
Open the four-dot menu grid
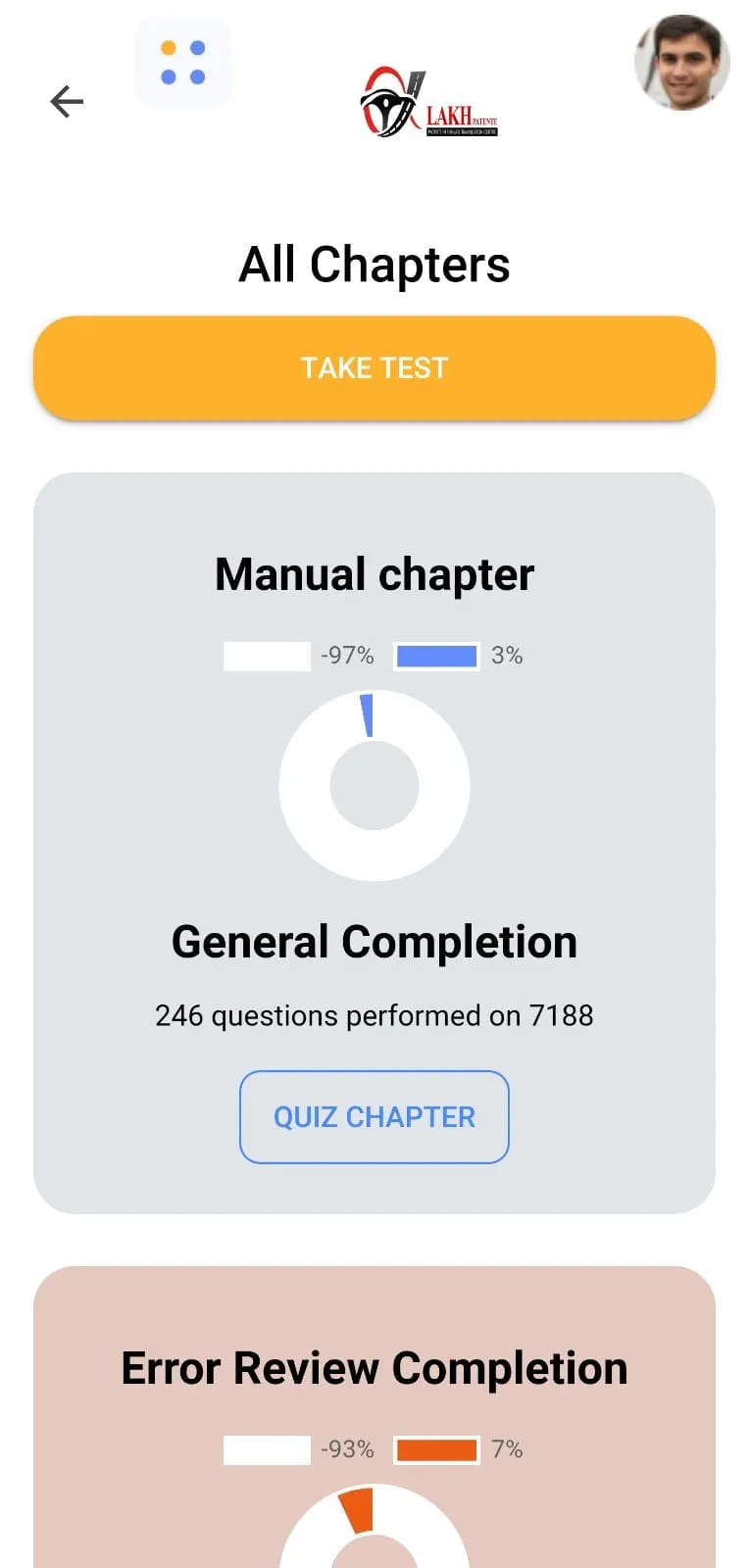pos(182,62)
